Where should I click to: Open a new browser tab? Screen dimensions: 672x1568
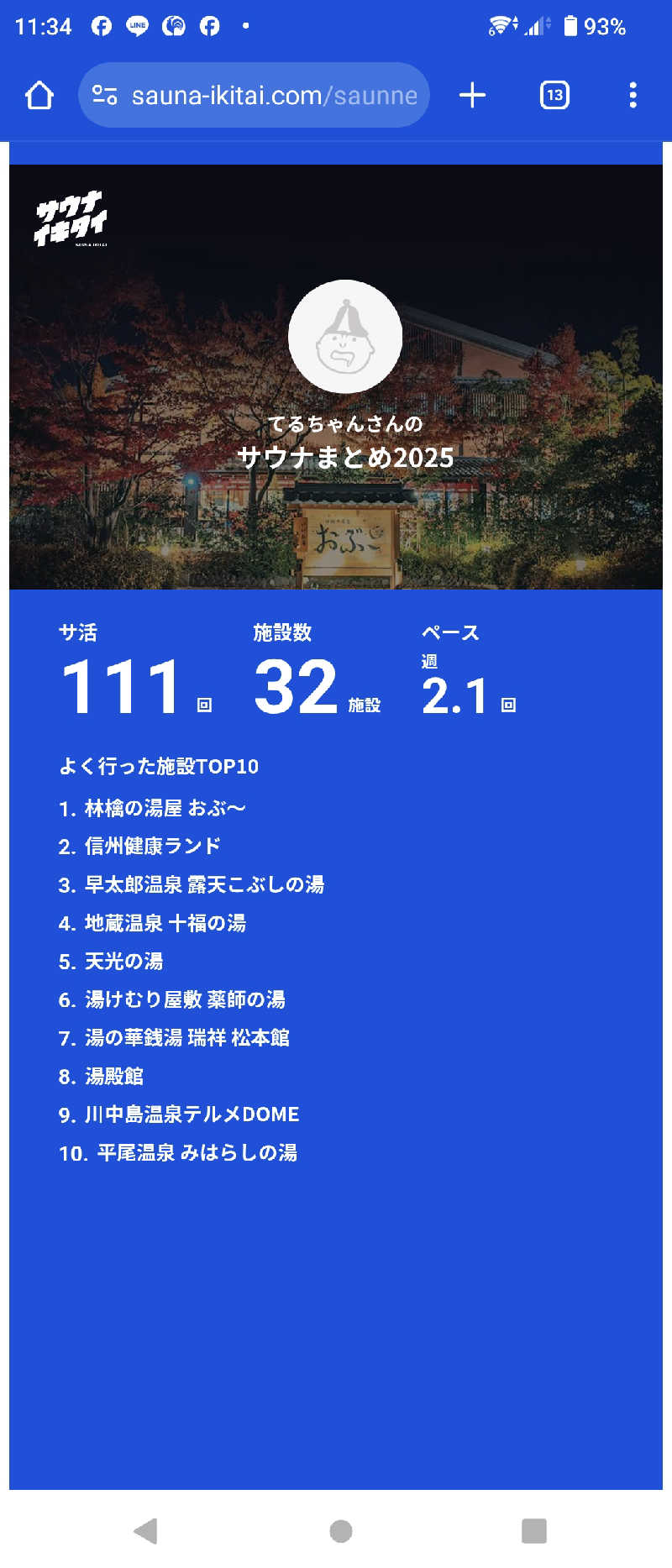472,96
